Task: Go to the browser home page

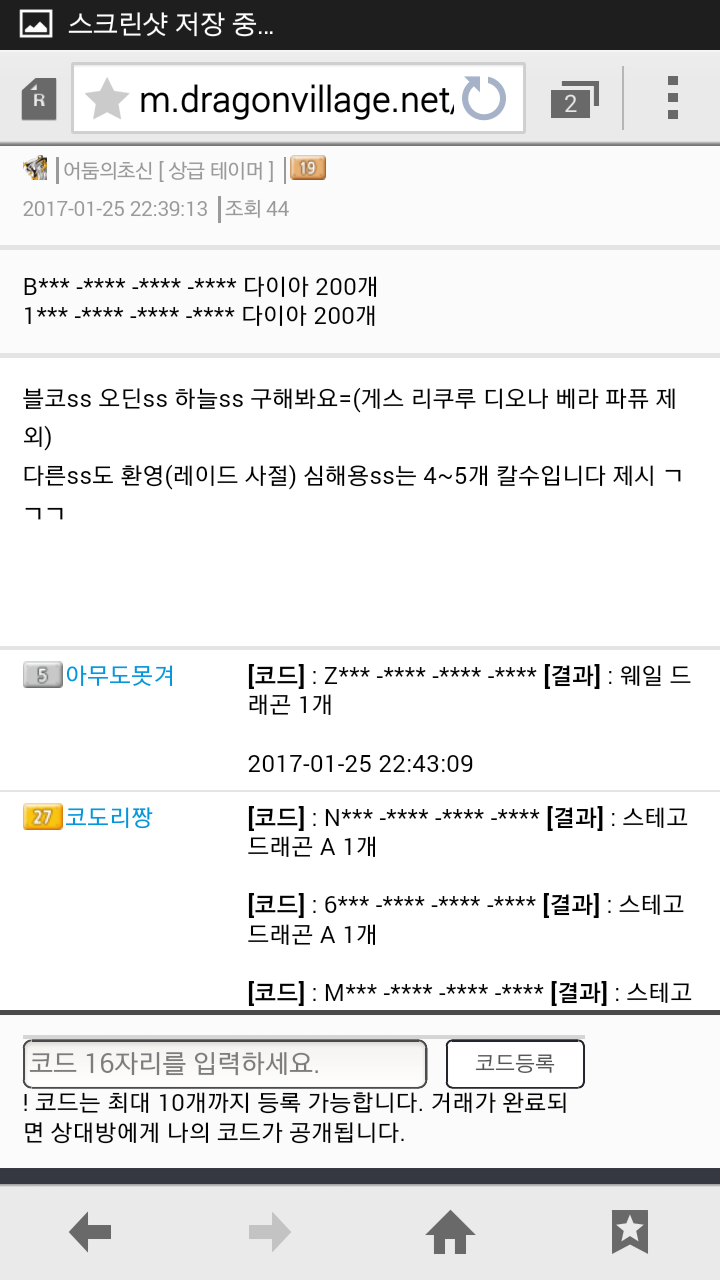Action: 450,1232
